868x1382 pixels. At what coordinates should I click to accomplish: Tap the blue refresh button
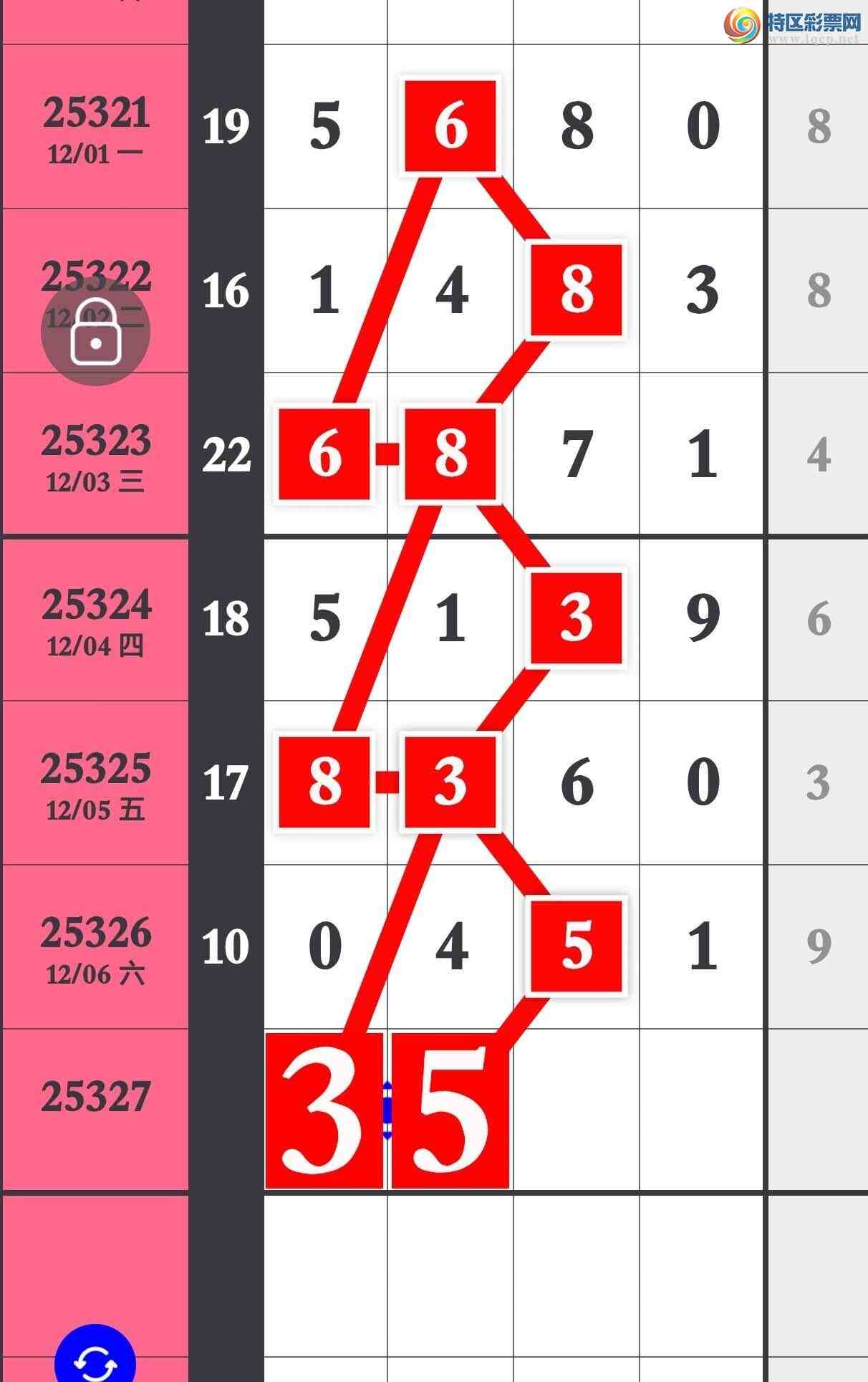[95, 1357]
